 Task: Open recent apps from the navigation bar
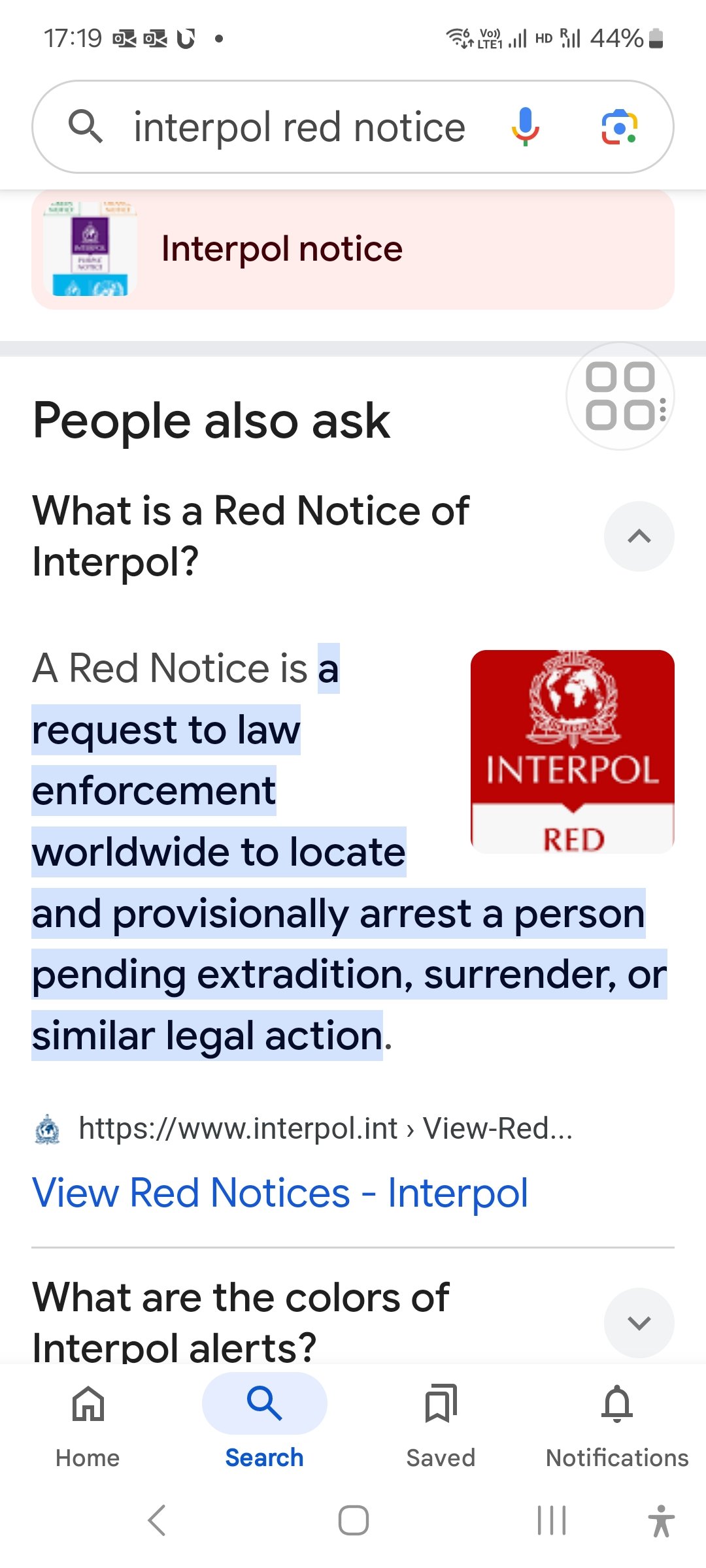(551, 1520)
